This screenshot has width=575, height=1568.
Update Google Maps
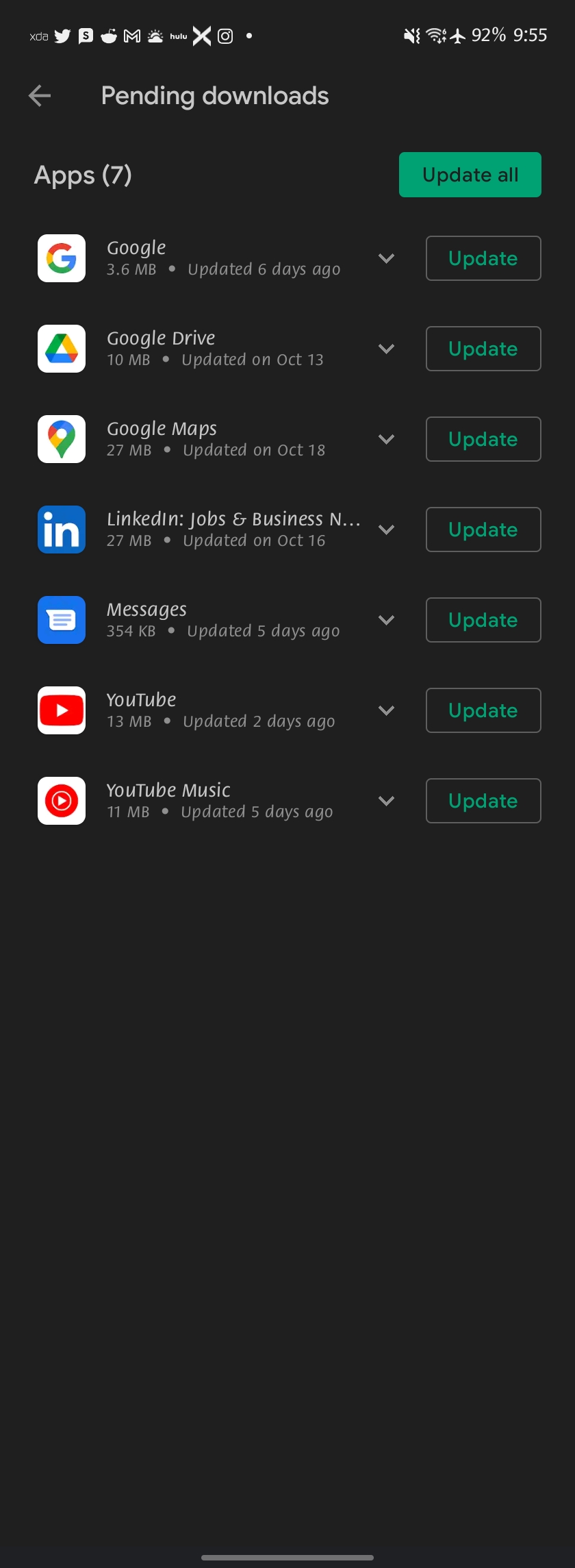[483, 439]
